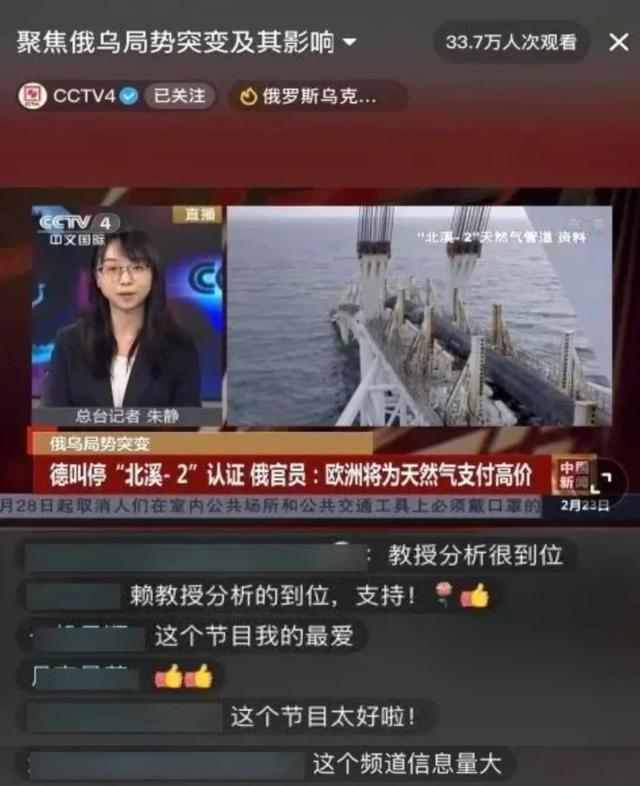Viewport: 640px width, 786px height.
Task: Expand the live stream title dropdown
Action: pyautogui.click(x=349, y=43)
